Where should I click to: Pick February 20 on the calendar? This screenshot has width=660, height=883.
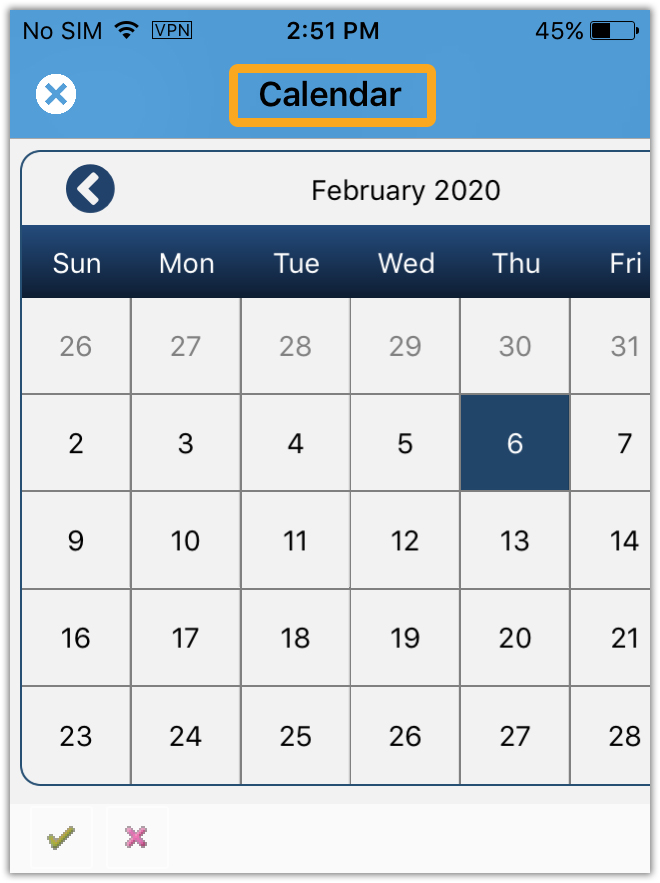click(x=515, y=638)
